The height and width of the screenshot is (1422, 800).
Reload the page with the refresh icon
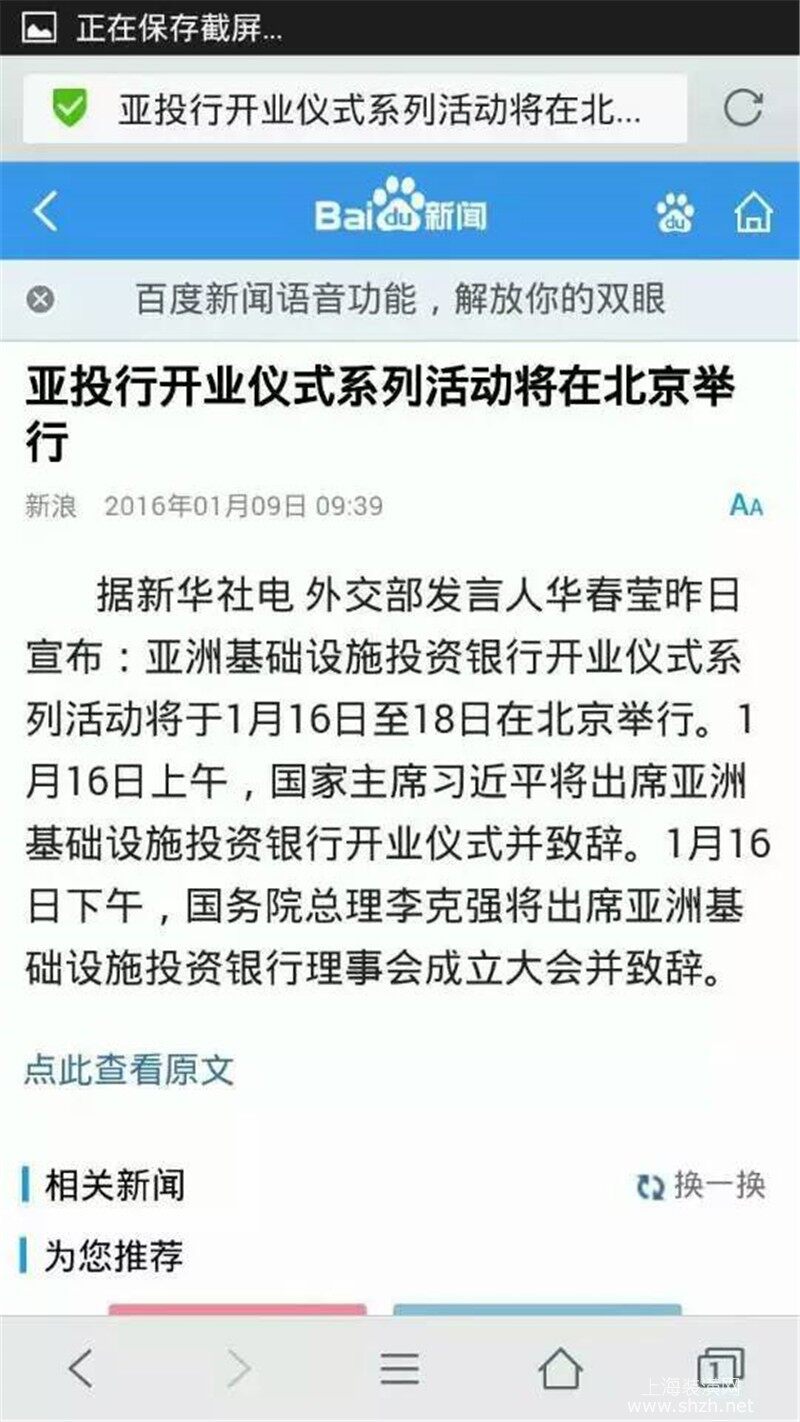click(x=742, y=108)
